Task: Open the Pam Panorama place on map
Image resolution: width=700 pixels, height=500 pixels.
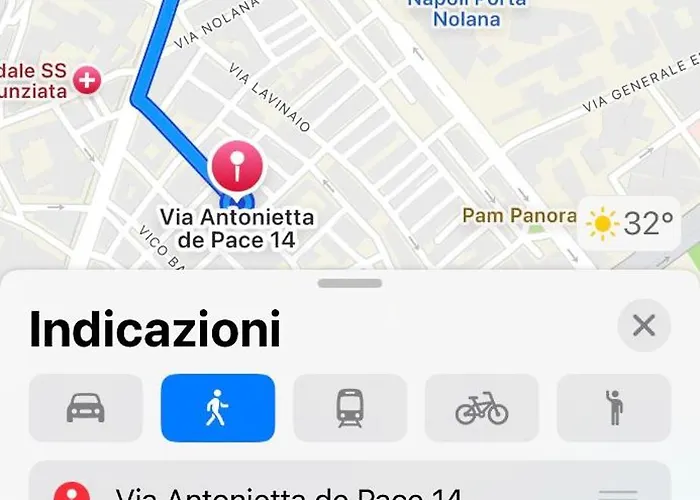Action: pyautogui.click(x=518, y=216)
